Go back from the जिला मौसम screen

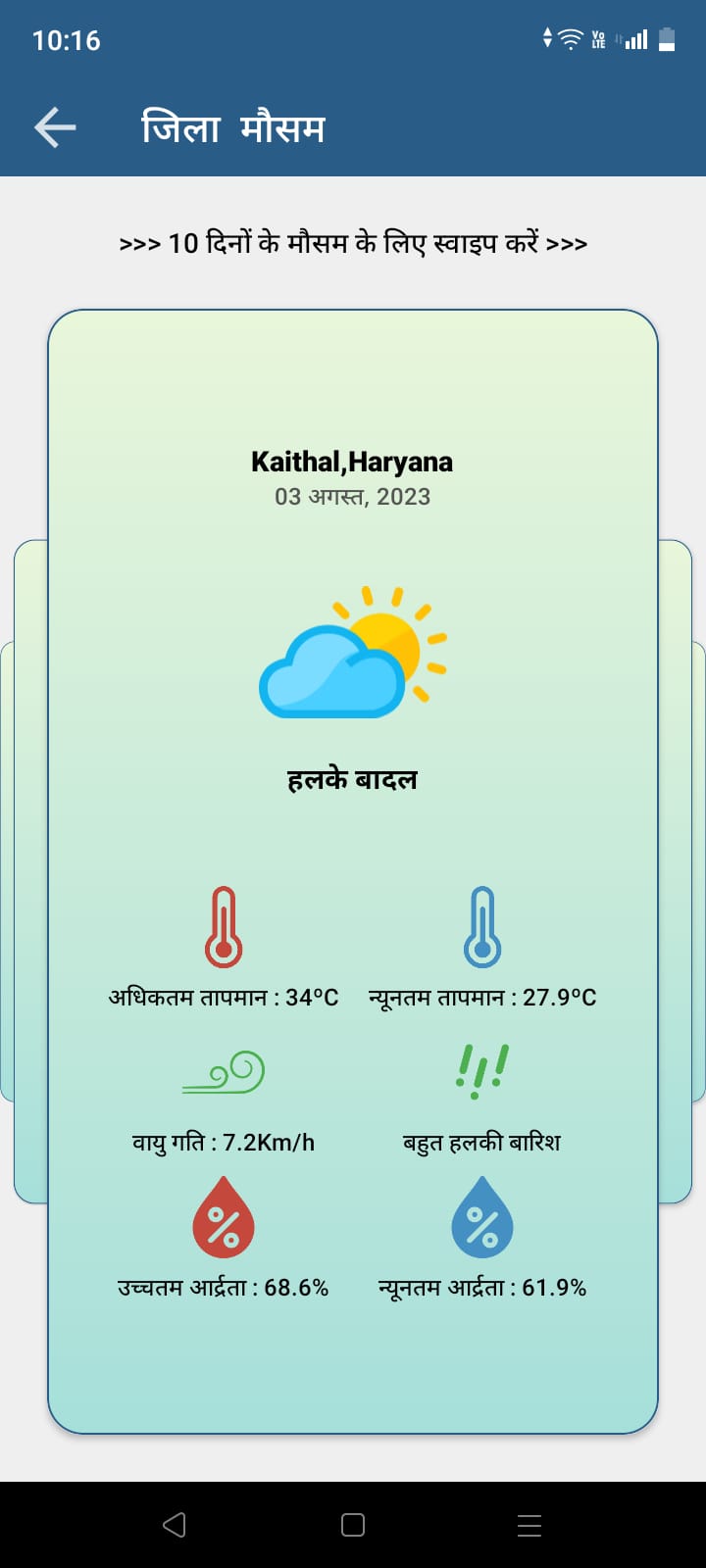(x=55, y=127)
